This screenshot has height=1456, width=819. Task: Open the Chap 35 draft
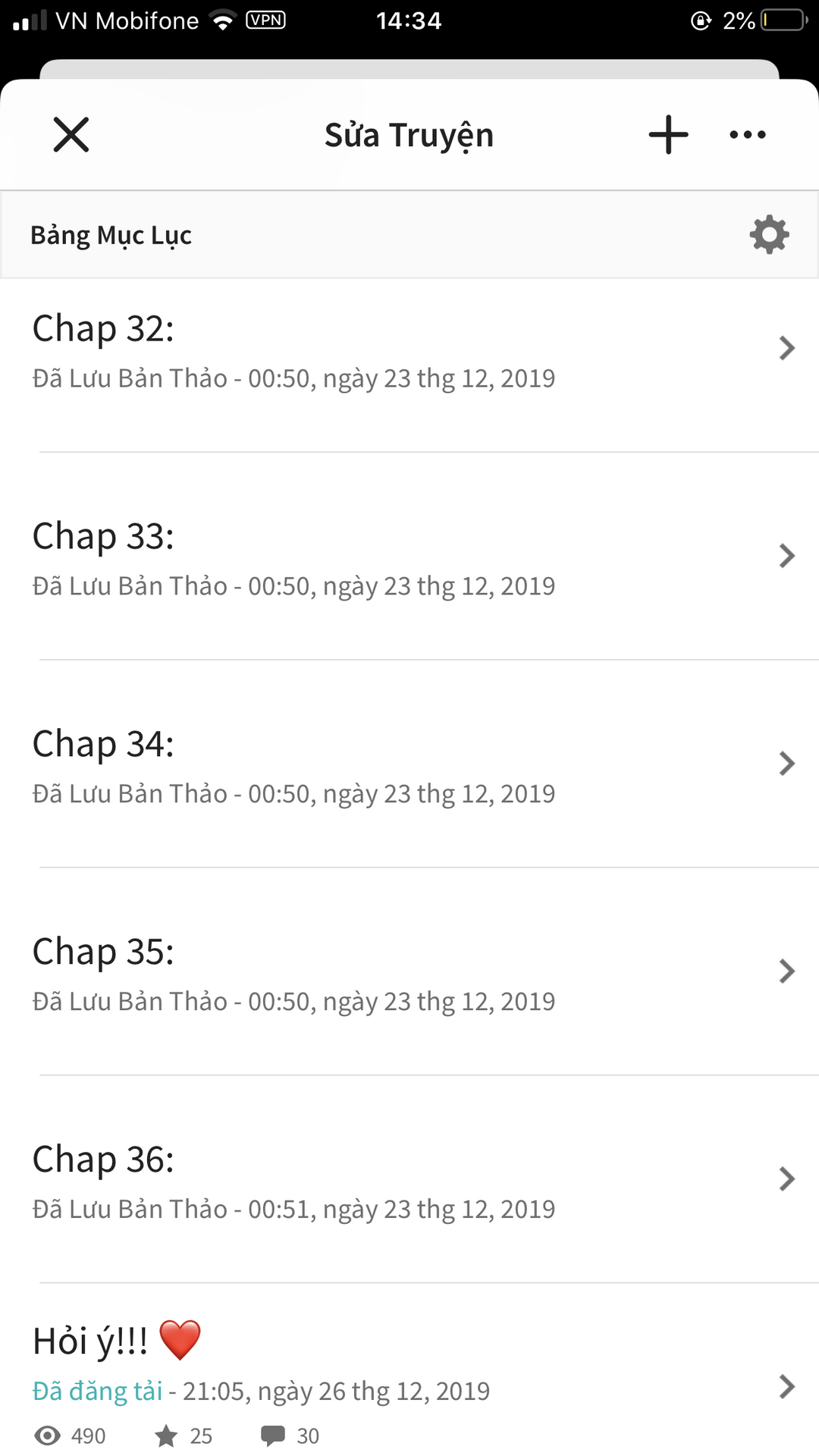click(x=409, y=972)
